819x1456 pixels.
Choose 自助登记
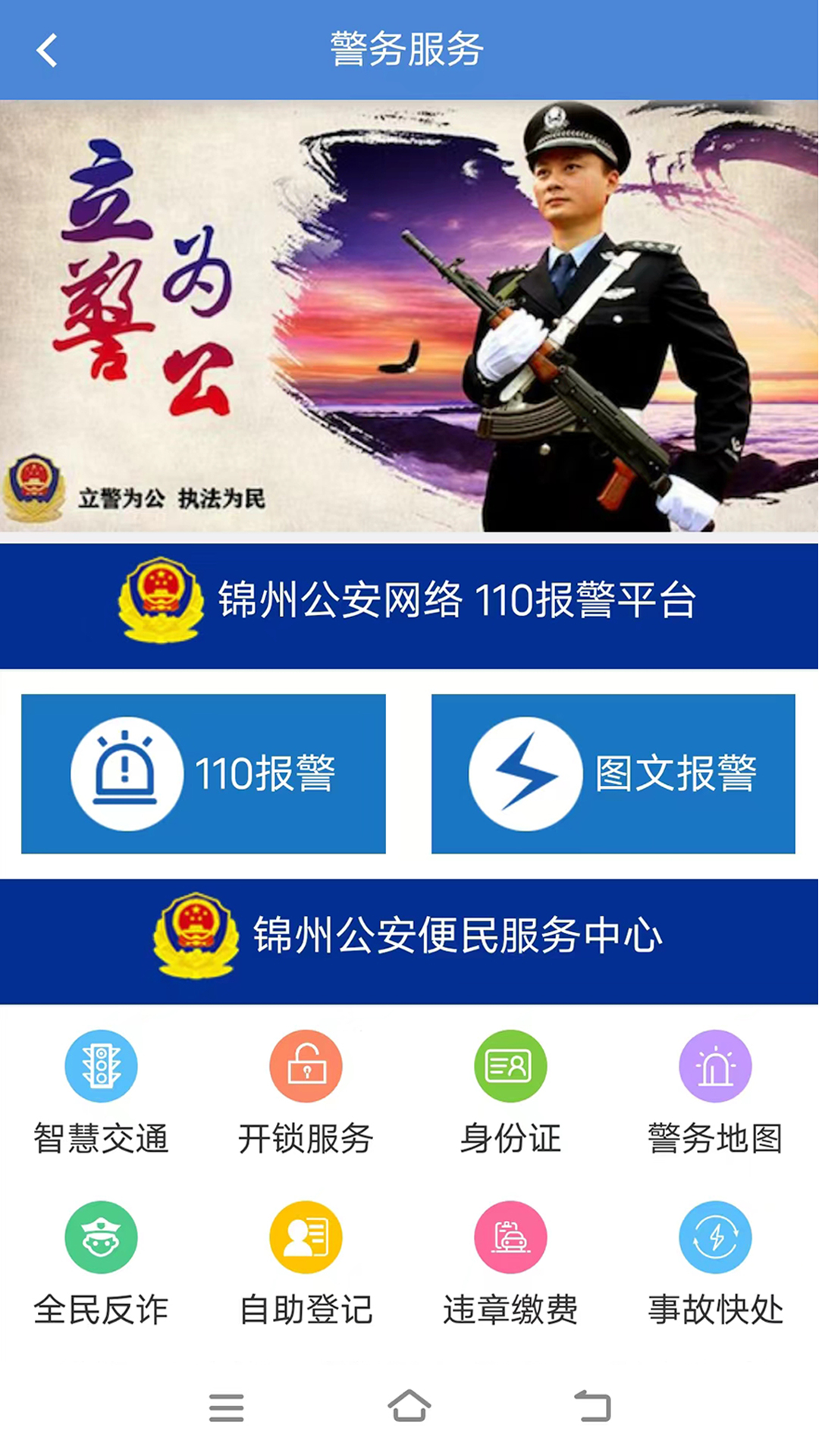(306, 1263)
